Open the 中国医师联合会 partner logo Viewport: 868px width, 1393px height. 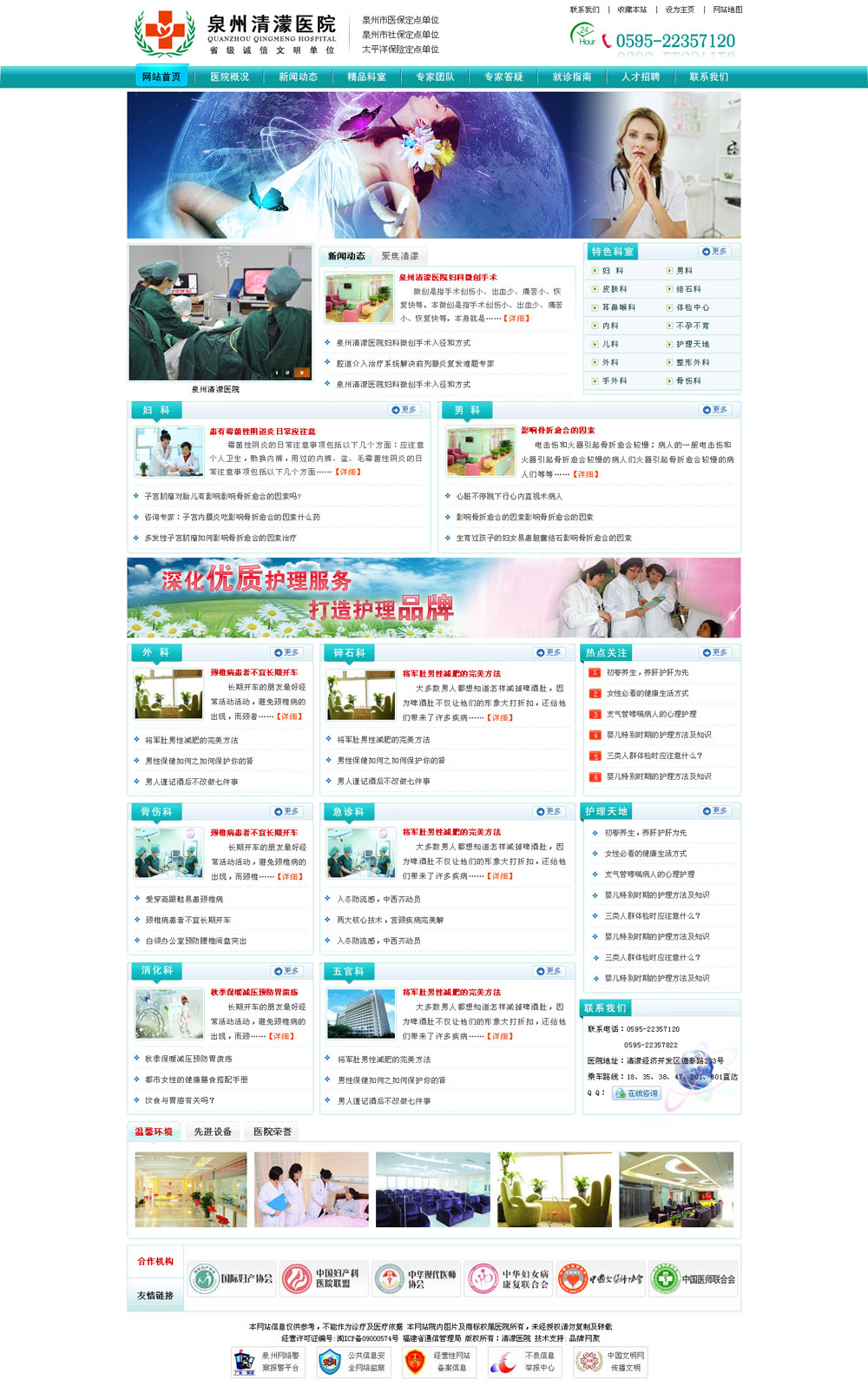pyautogui.click(x=693, y=1279)
